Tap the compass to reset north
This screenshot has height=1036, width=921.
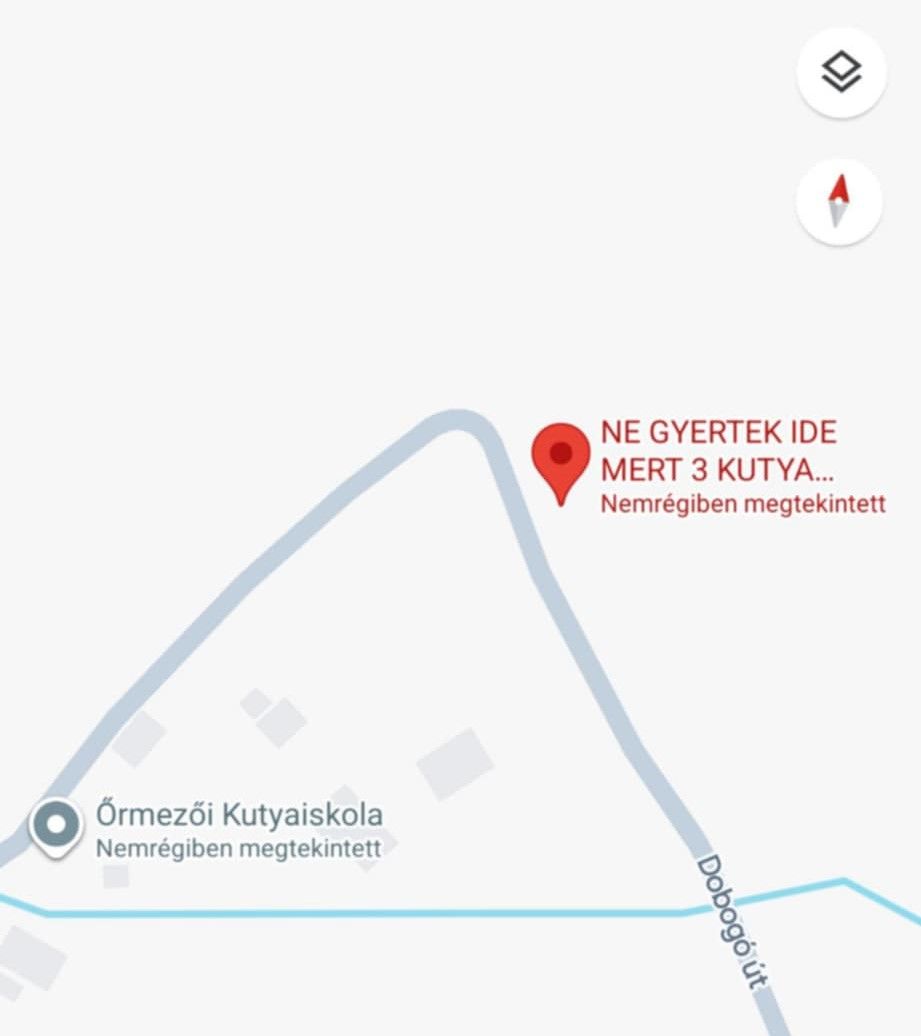(x=839, y=201)
